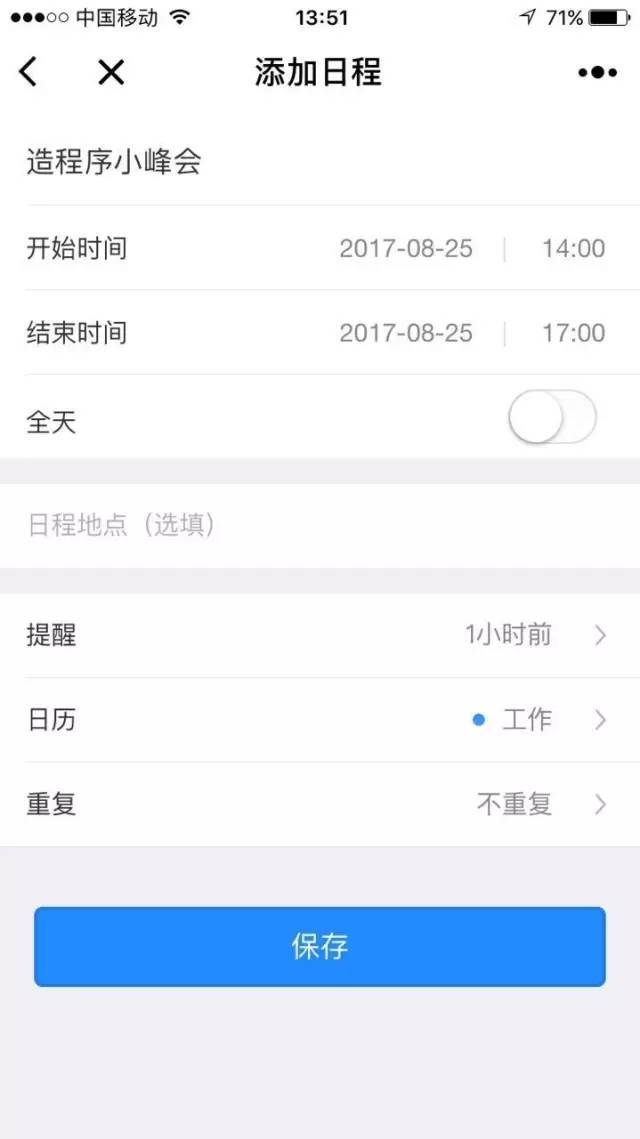Save the schedule with 保存

pos(320,946)
